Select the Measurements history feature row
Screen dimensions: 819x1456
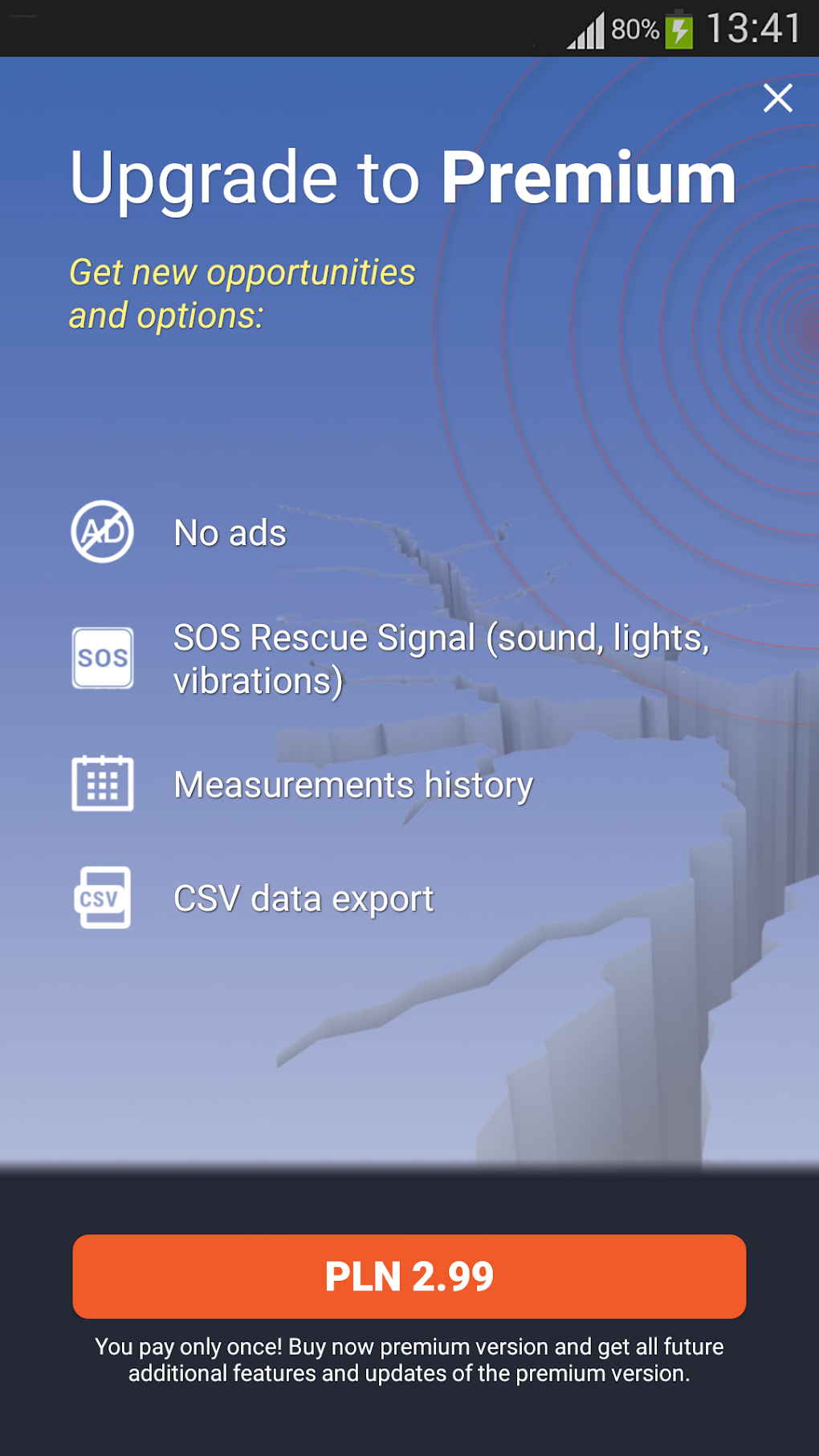click(x=353, y=785)
